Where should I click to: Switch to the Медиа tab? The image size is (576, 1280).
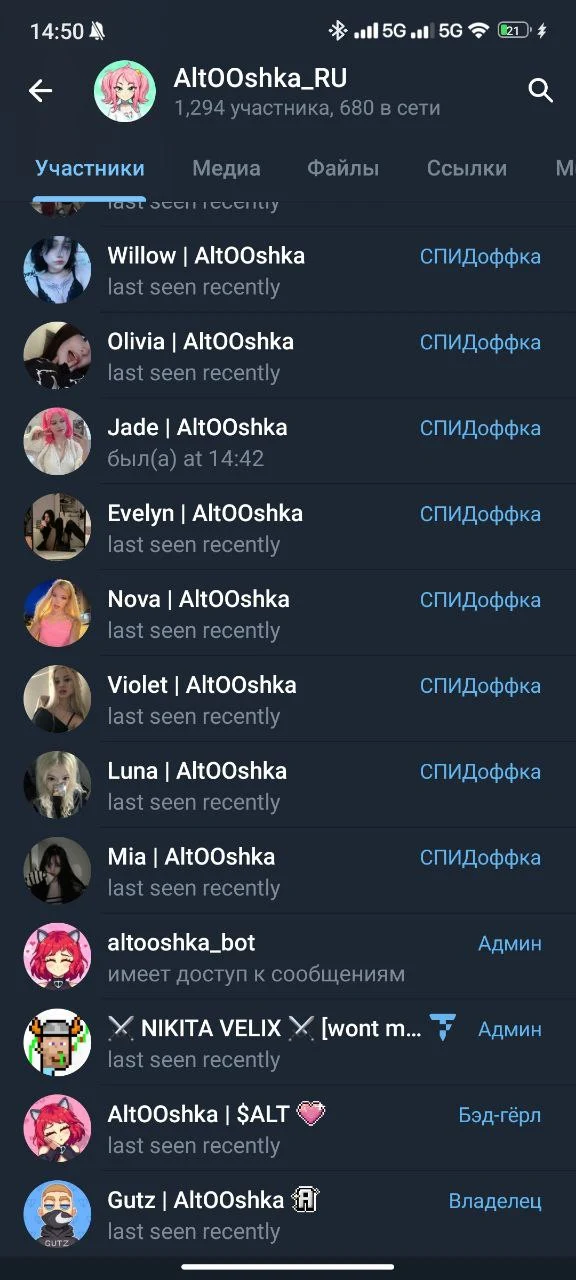pos(226,169)
